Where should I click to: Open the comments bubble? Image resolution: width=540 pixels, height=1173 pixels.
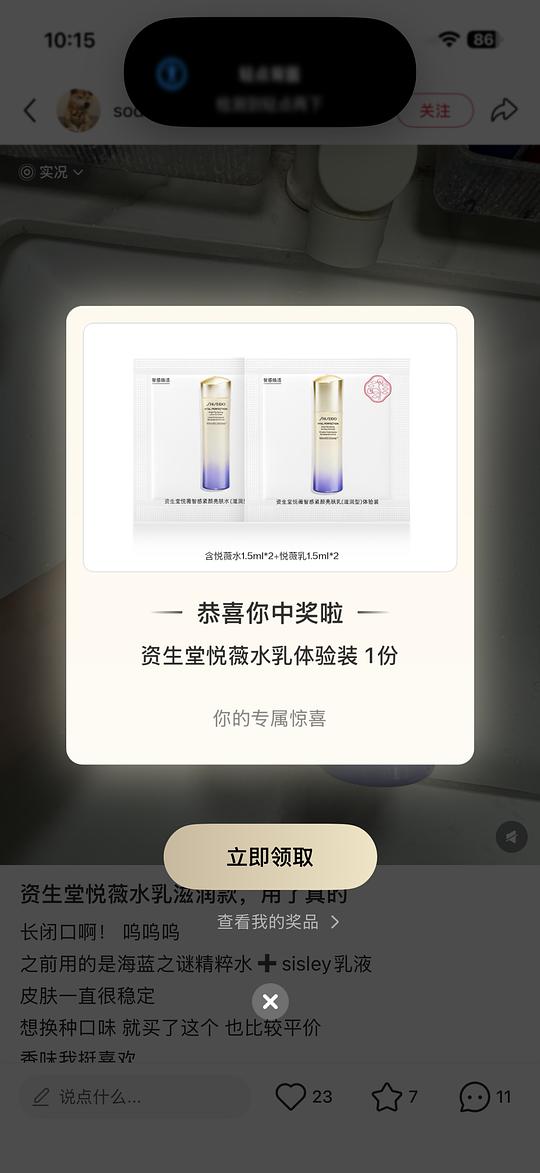click(x=475, y=1097)
